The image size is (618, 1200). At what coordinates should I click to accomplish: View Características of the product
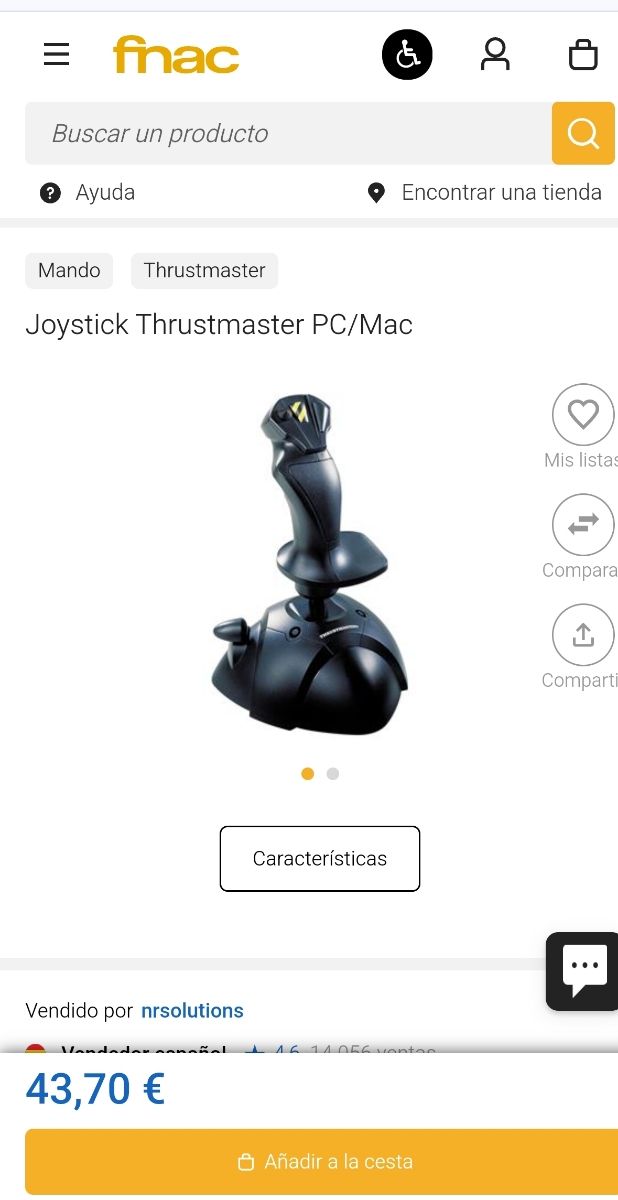coord(320,859)
